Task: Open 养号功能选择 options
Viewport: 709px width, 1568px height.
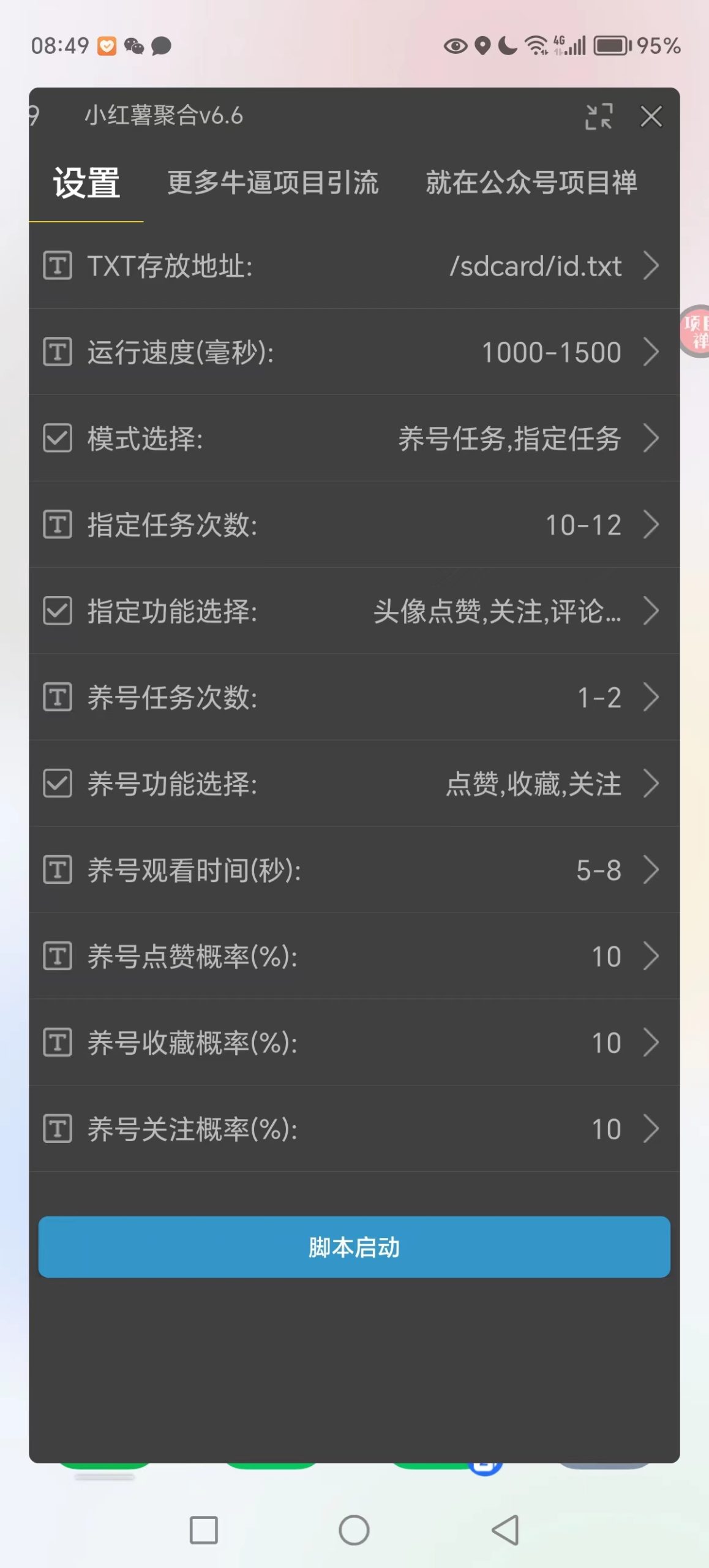Action: pos(354,784)
